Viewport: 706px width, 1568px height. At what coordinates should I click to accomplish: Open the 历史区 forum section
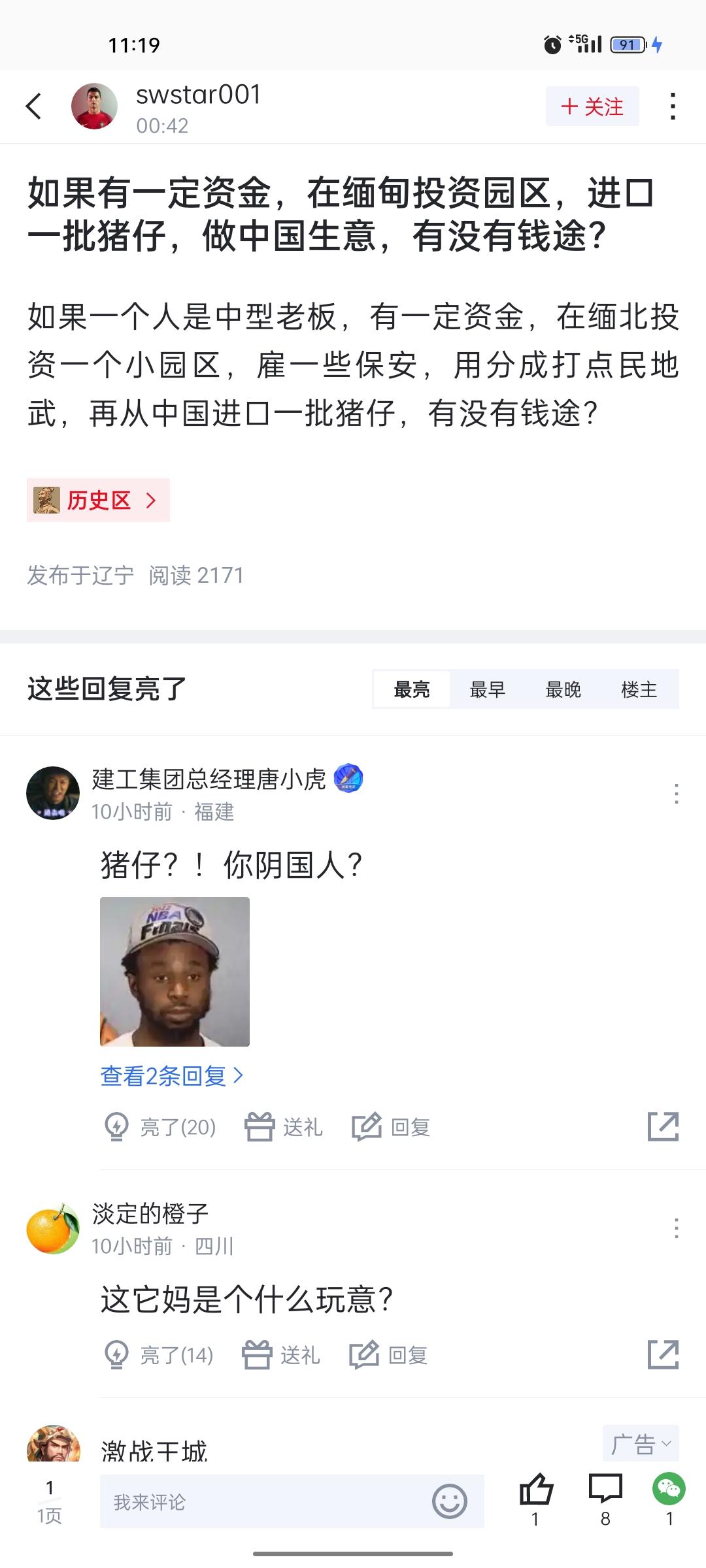(98, 500)
